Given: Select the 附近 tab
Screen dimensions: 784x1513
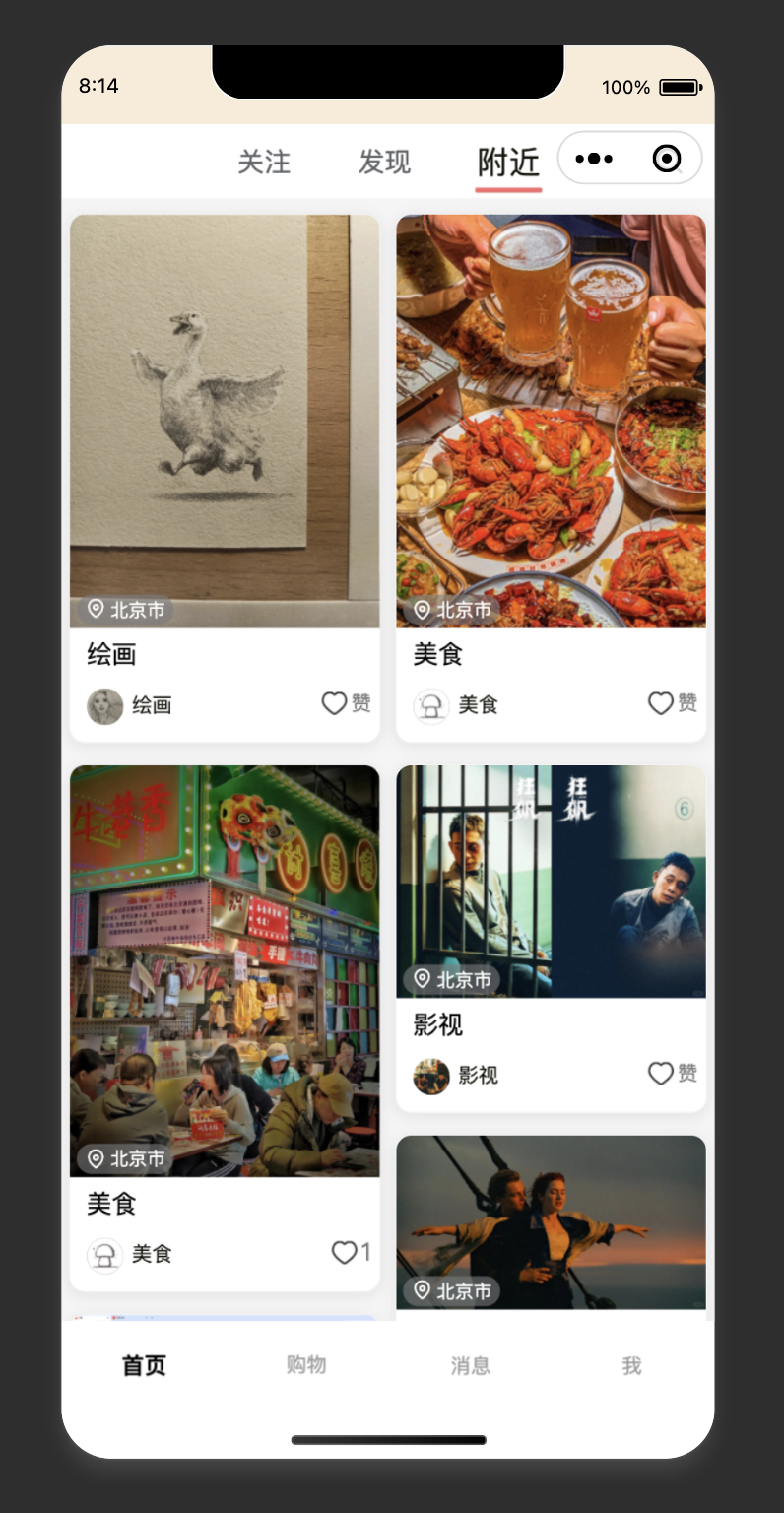Looking at the screenshot, I should coord(508,162).
